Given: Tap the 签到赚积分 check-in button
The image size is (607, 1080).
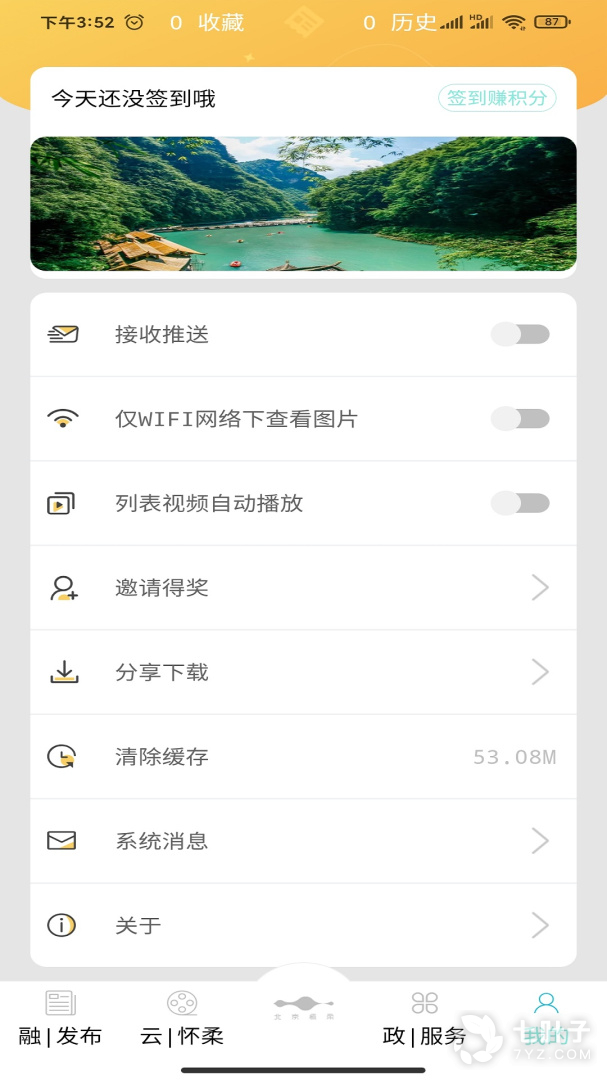Looking at the screenshot, I should tap(497, 98).
